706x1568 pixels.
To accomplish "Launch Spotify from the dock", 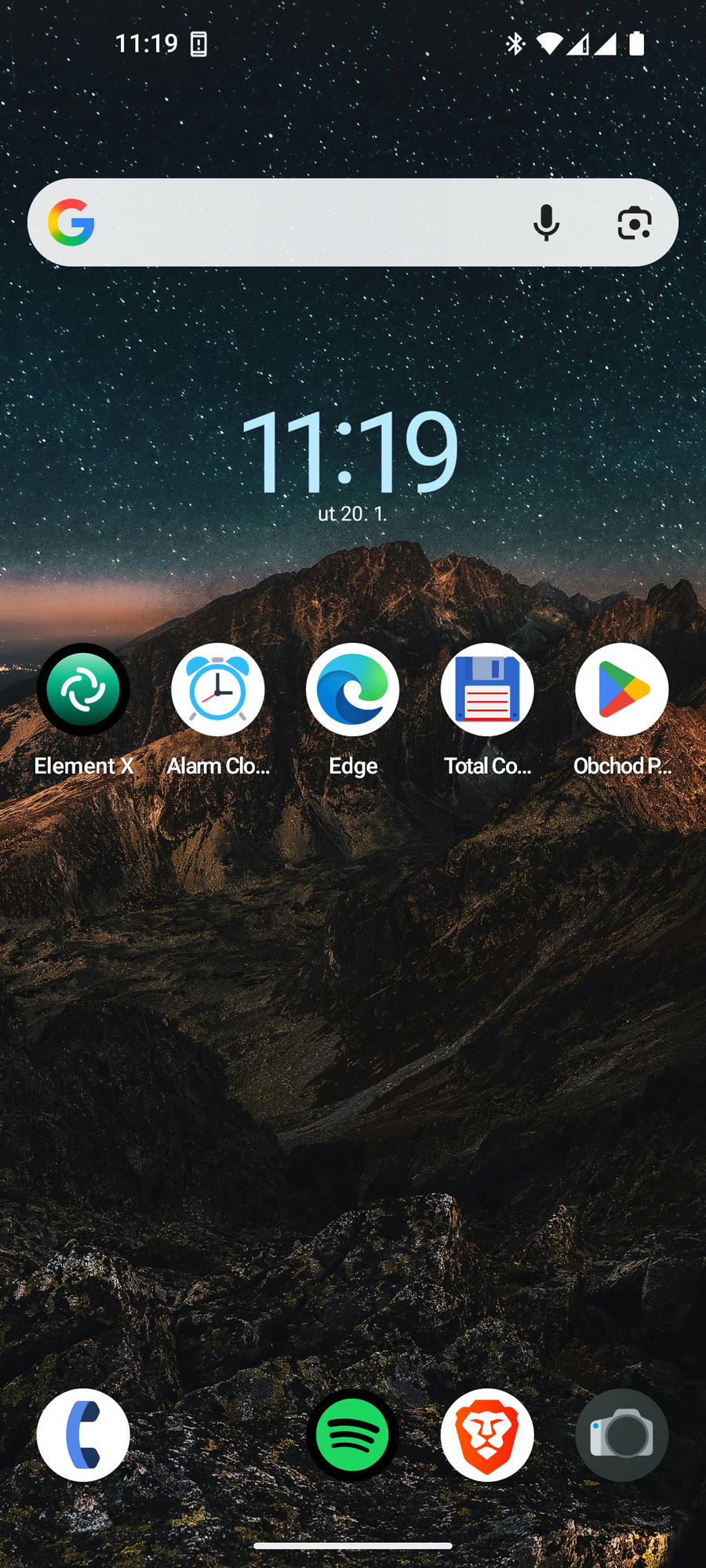I will pyautogui.click(x=353, y=1435).
